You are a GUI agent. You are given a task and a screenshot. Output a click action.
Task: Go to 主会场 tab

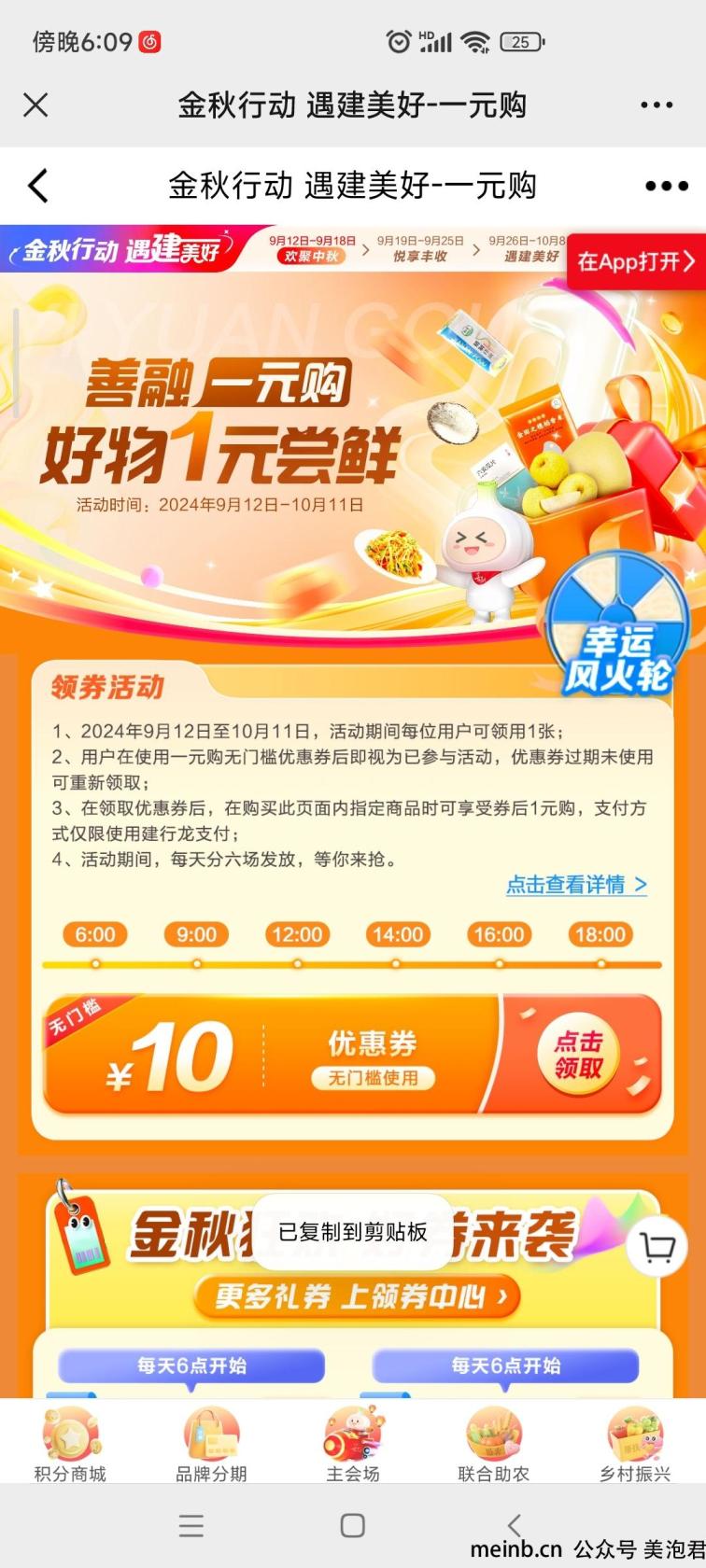[353, 1444]
